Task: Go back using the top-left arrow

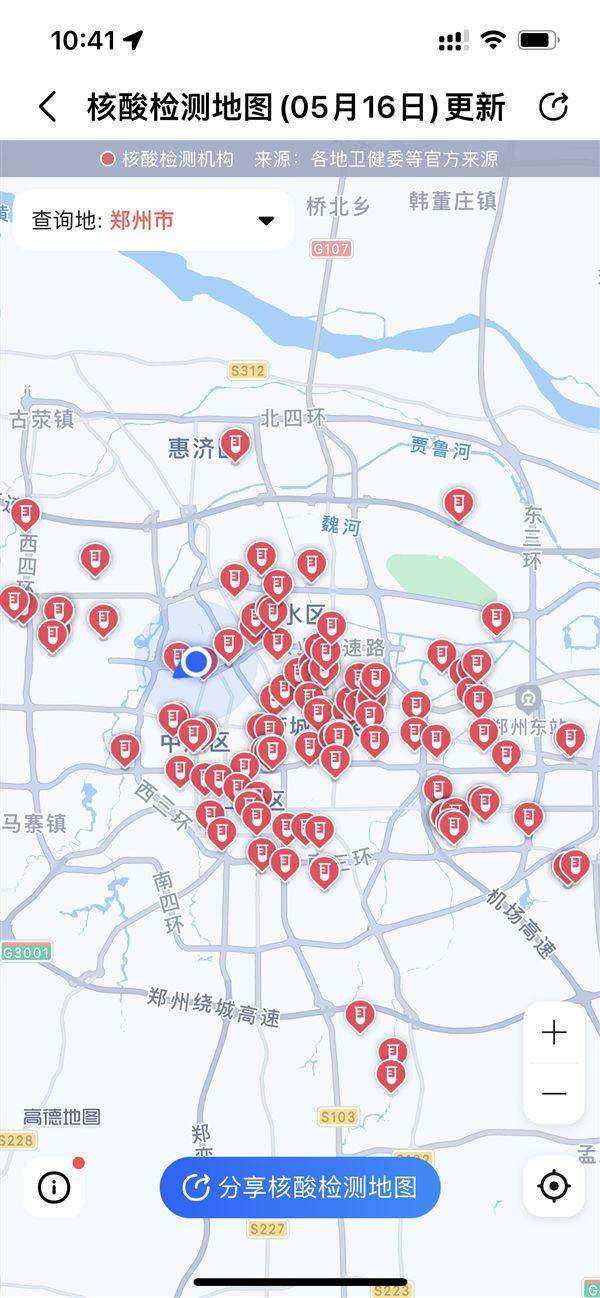Action: 47,106
